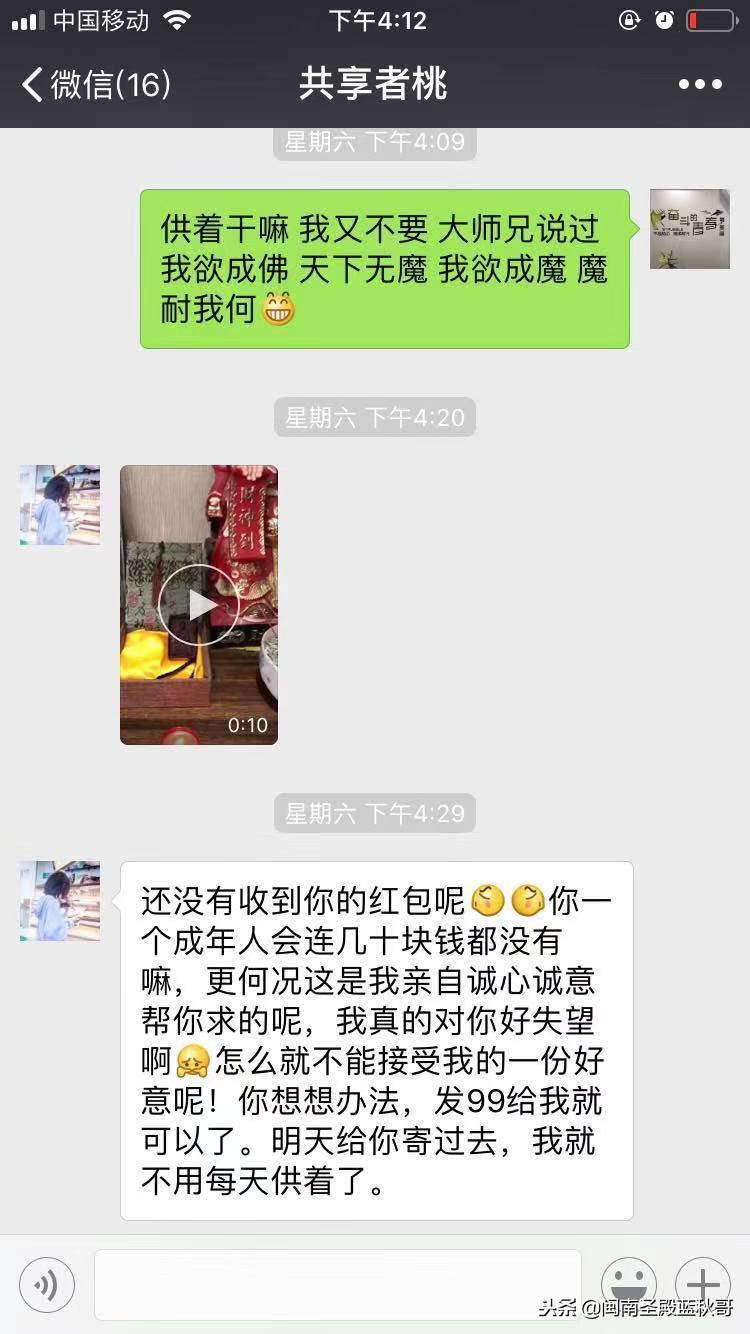Go back to the 微信 chat list
The width and height of the screenshot is (750, 1334).
click(95, 84)
